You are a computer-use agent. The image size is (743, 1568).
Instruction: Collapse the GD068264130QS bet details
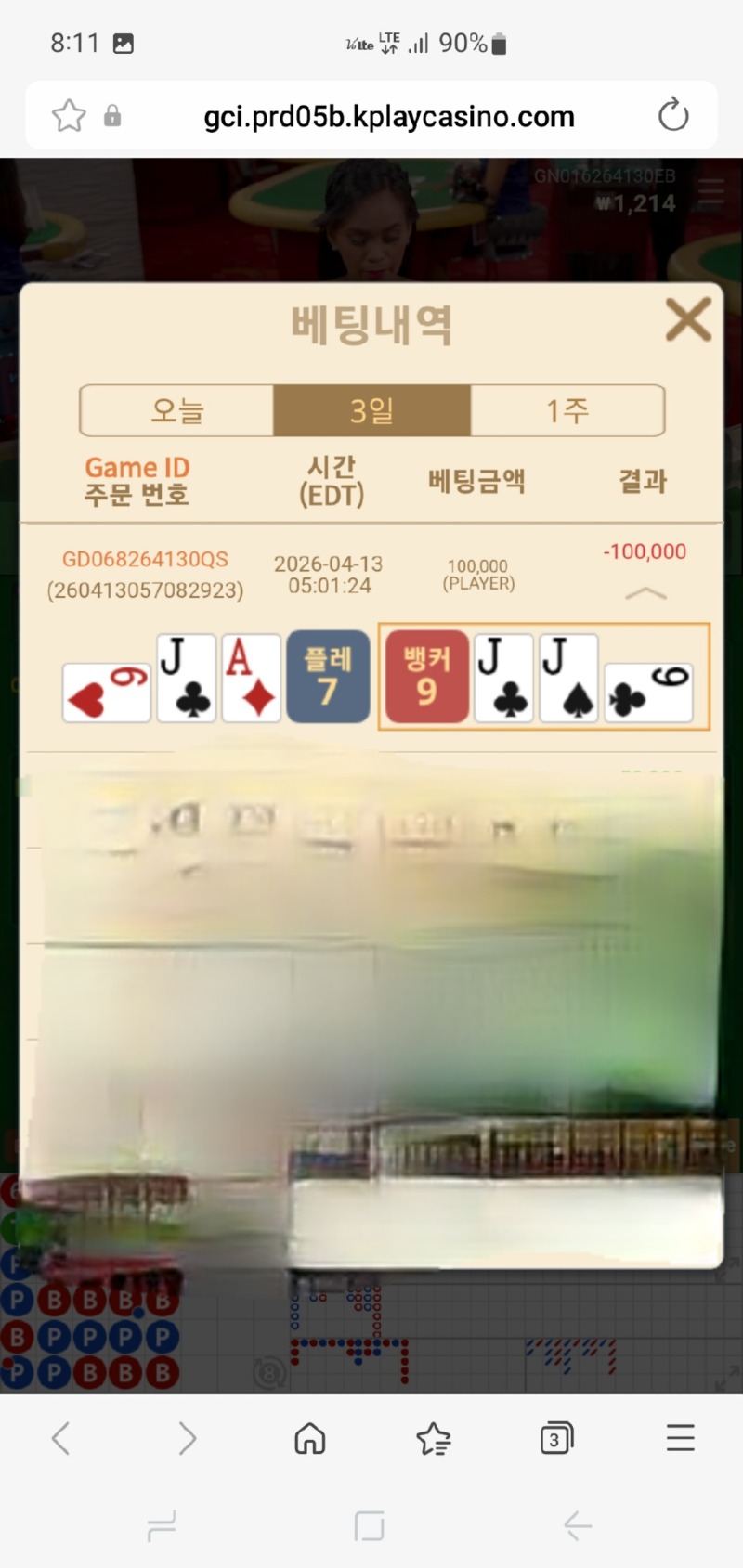coord(645,593)
